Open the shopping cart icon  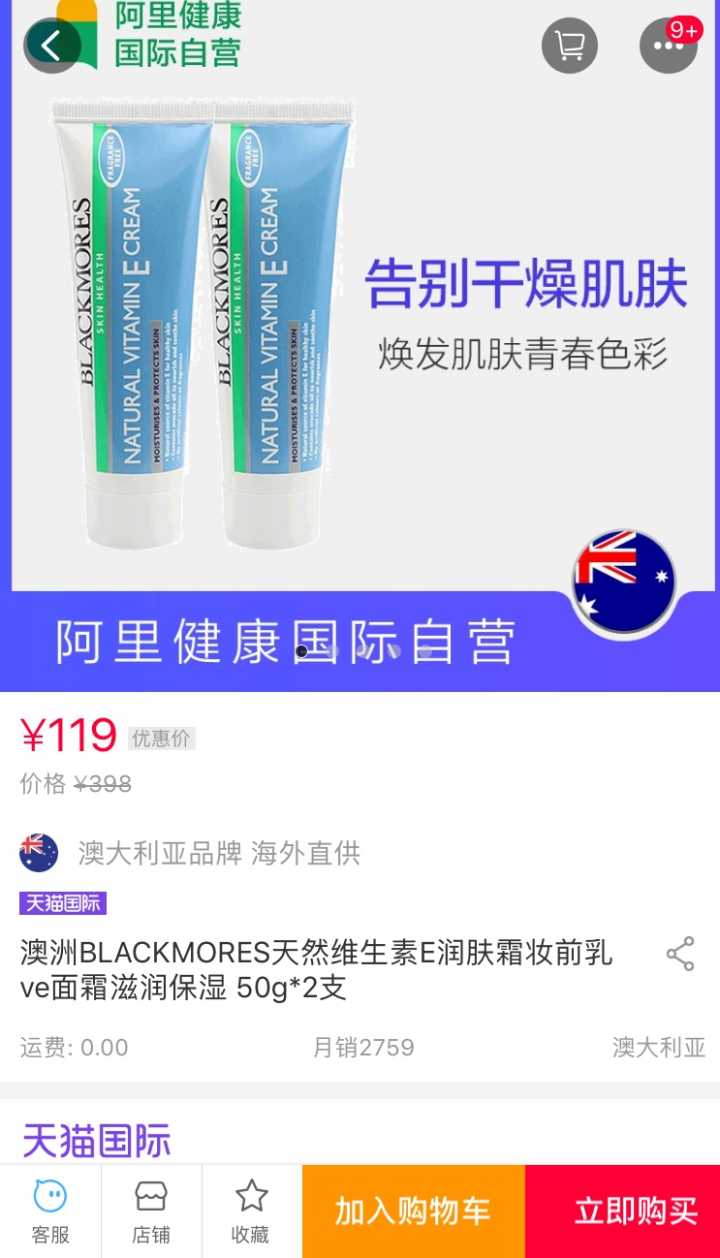click(569, 45)
